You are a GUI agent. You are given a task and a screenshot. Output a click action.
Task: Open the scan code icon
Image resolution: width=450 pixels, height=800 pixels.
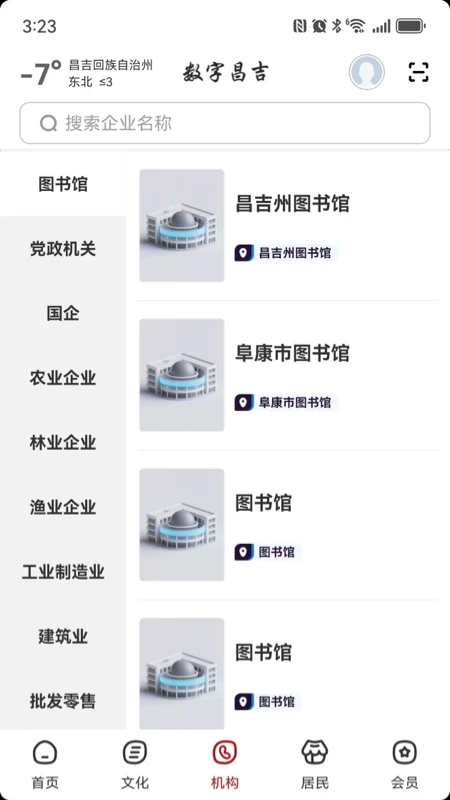click(x=418, y=72)
